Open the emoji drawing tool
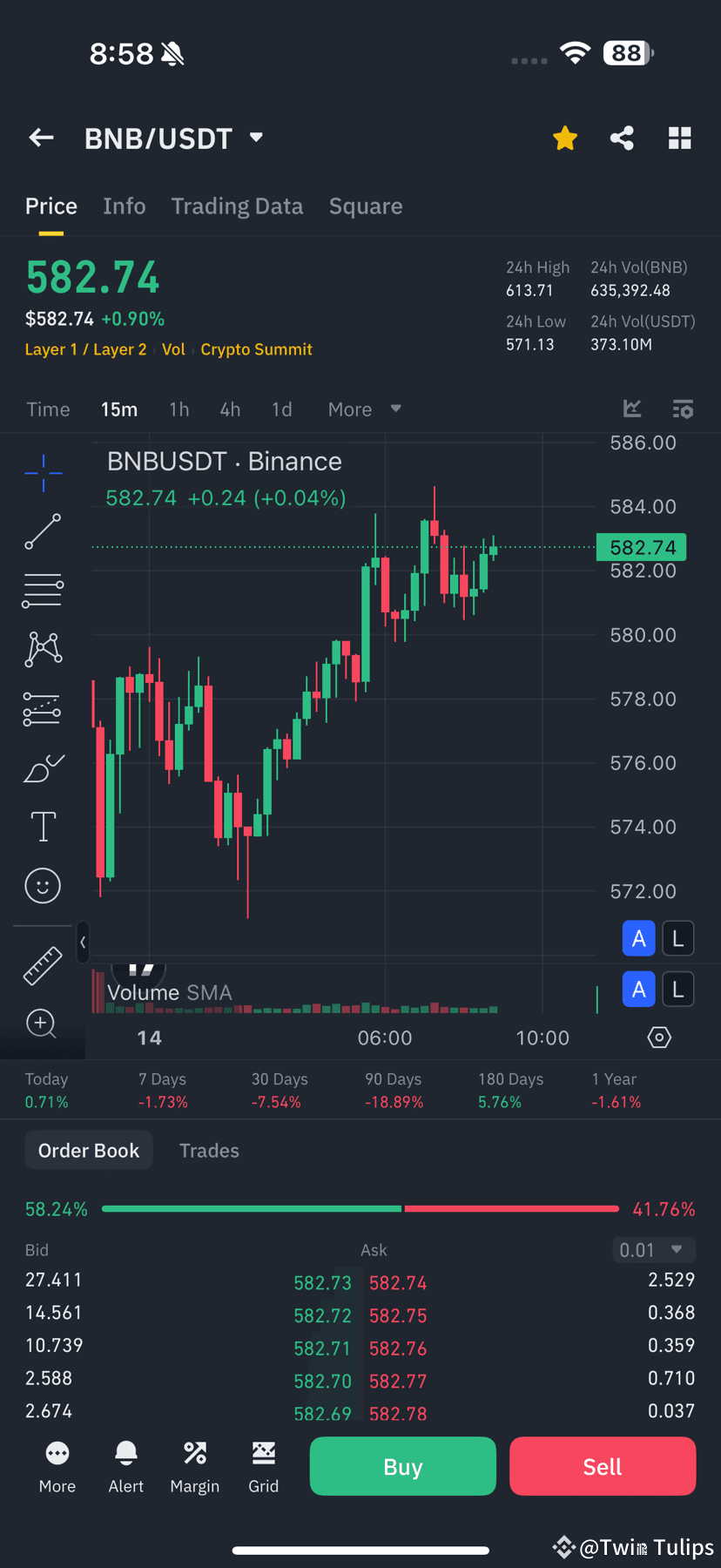721x1568 pixels. [43, 886]
